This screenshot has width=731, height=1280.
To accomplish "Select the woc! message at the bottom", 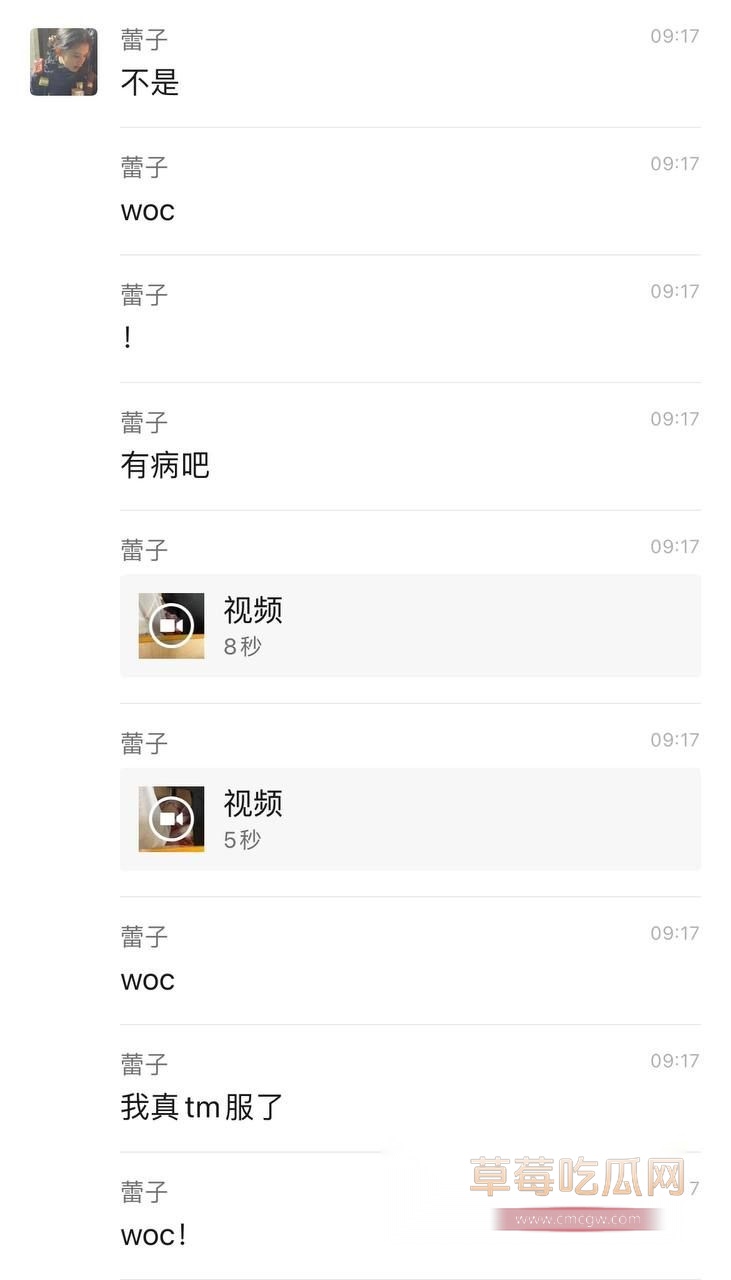I will (x=152, y=1235).
